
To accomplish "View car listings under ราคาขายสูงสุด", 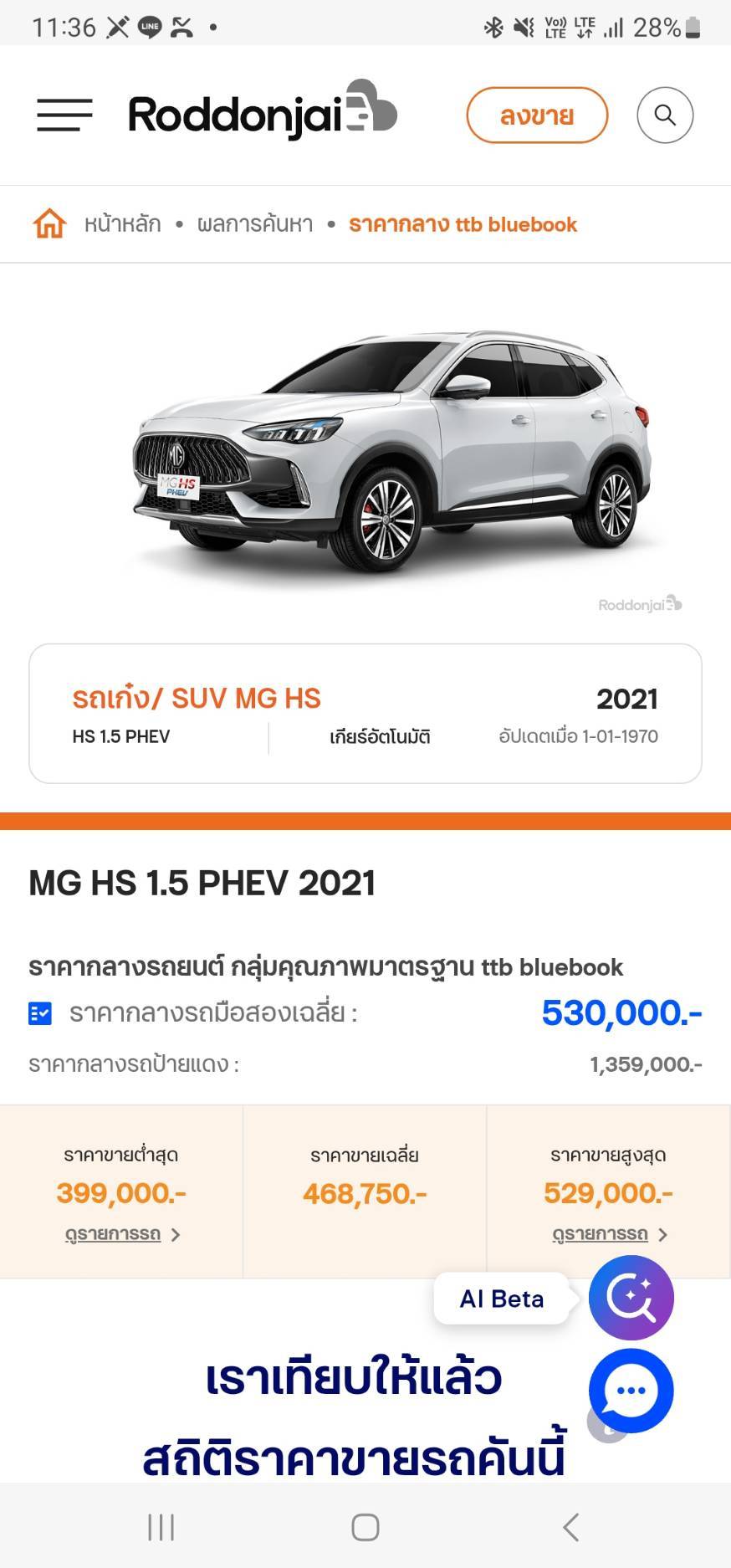I will (609, 1234).
